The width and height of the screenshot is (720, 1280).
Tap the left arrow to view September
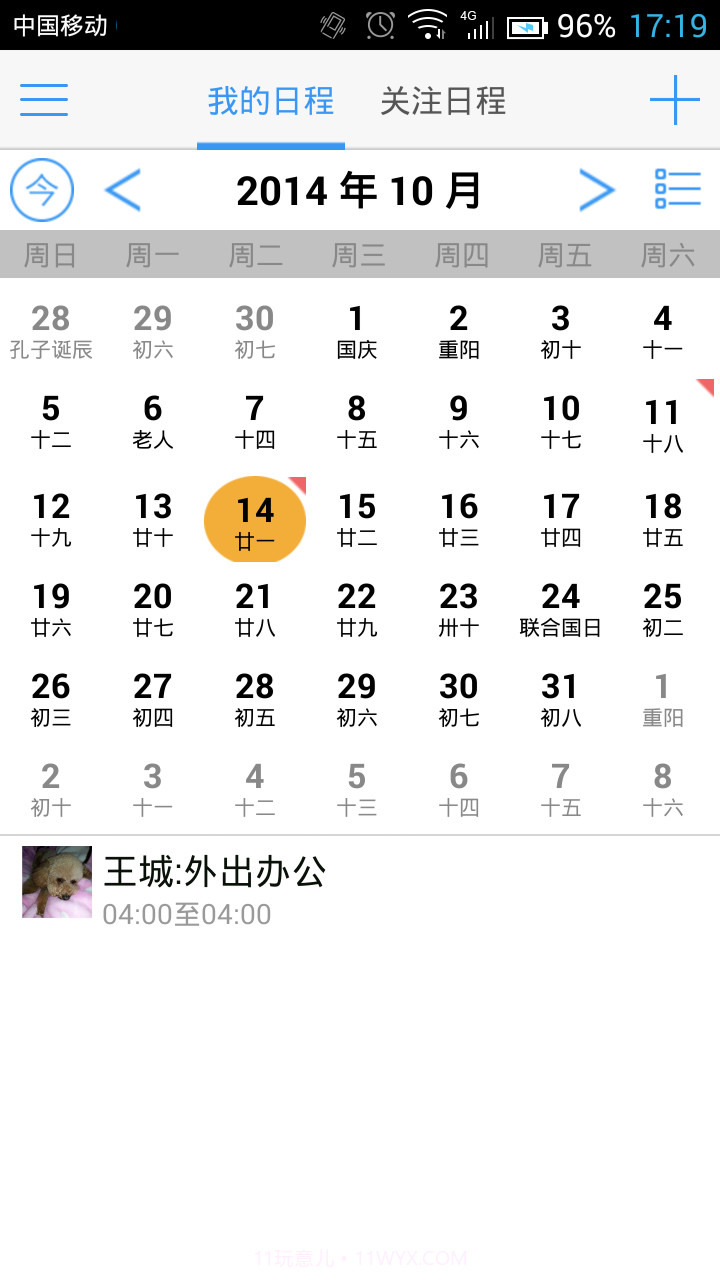tap(123, 189)
